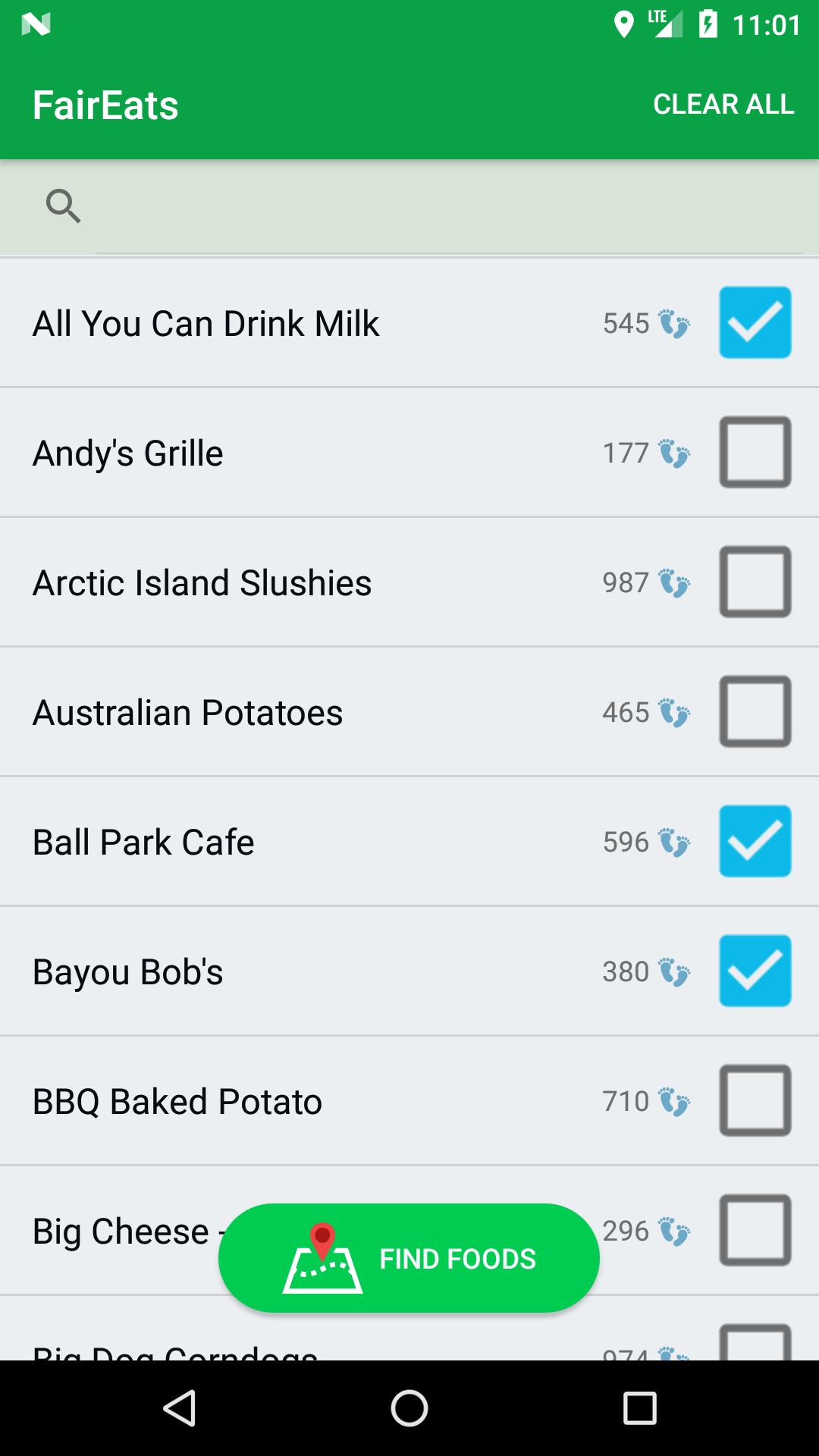The height and width of the screenshot is (1456, 819).
Task: Uncheck Bayou Bob's
Action: coord(755,971)
